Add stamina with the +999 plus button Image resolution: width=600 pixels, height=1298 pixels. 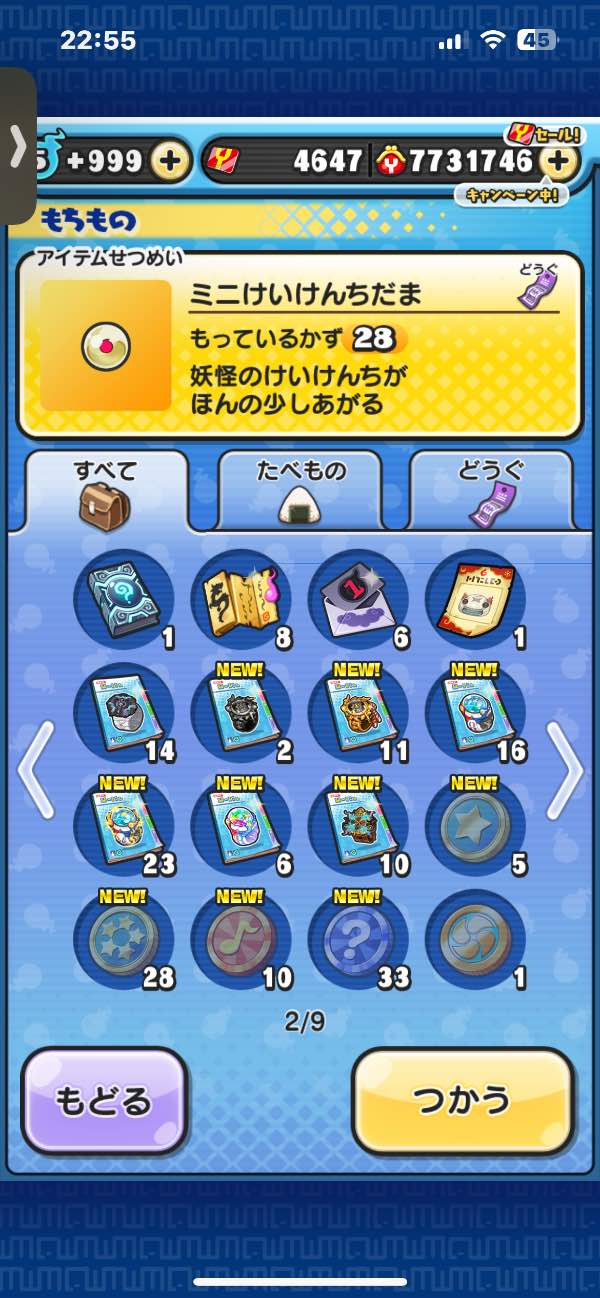click(171, 161)
